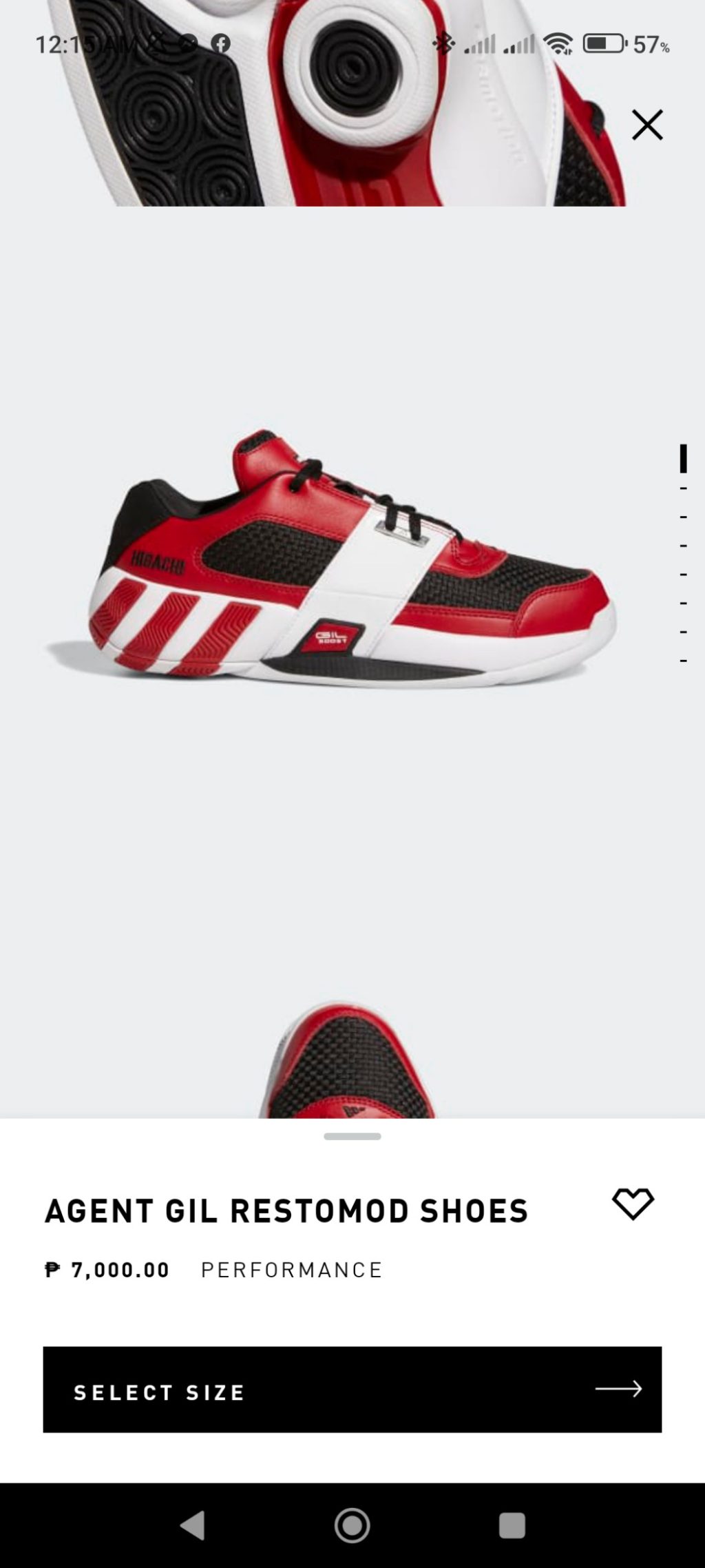Image resolution: width=705 pixels, height=1568 pixels.
Task: Go back using system navigation
Action: [x=193, y=1525]
